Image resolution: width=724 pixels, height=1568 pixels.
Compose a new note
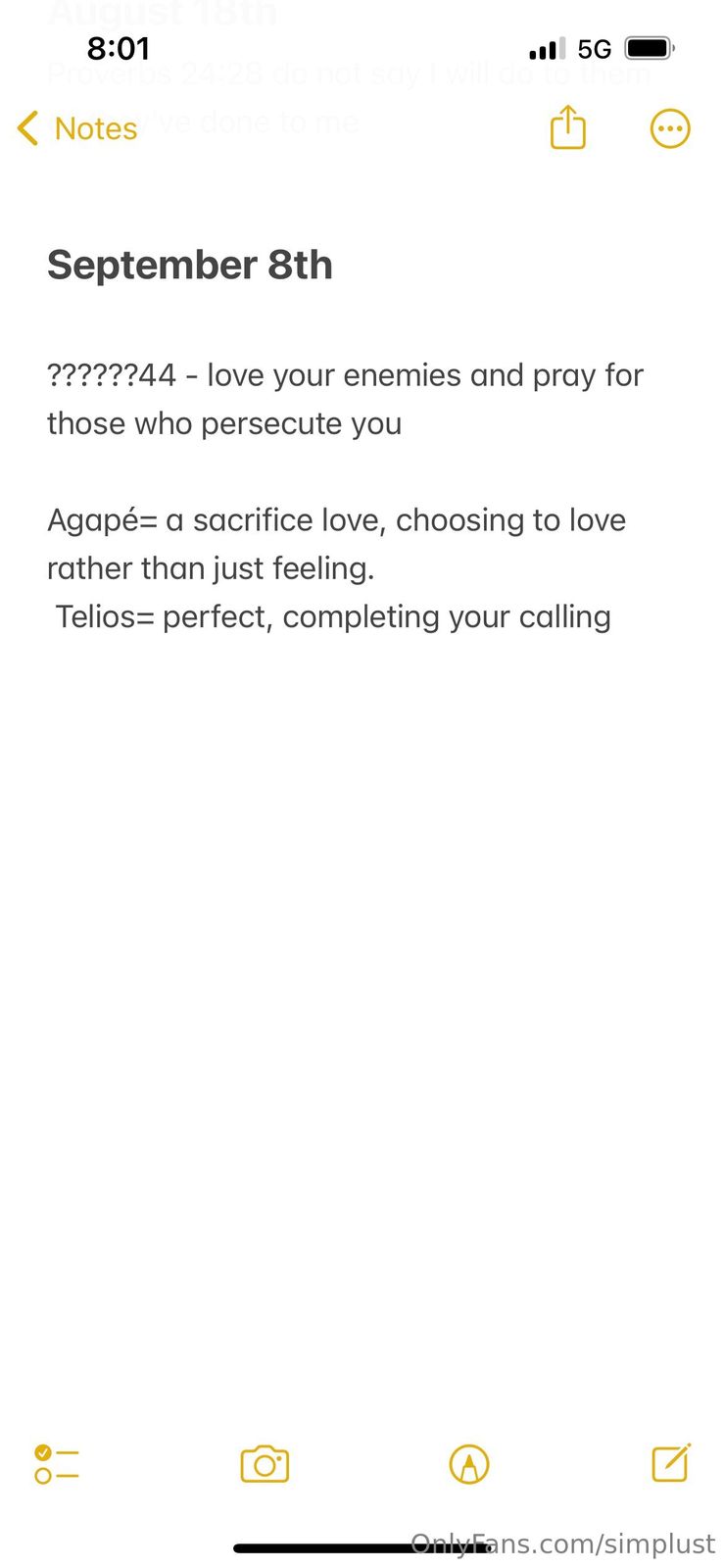(671, 1463)
